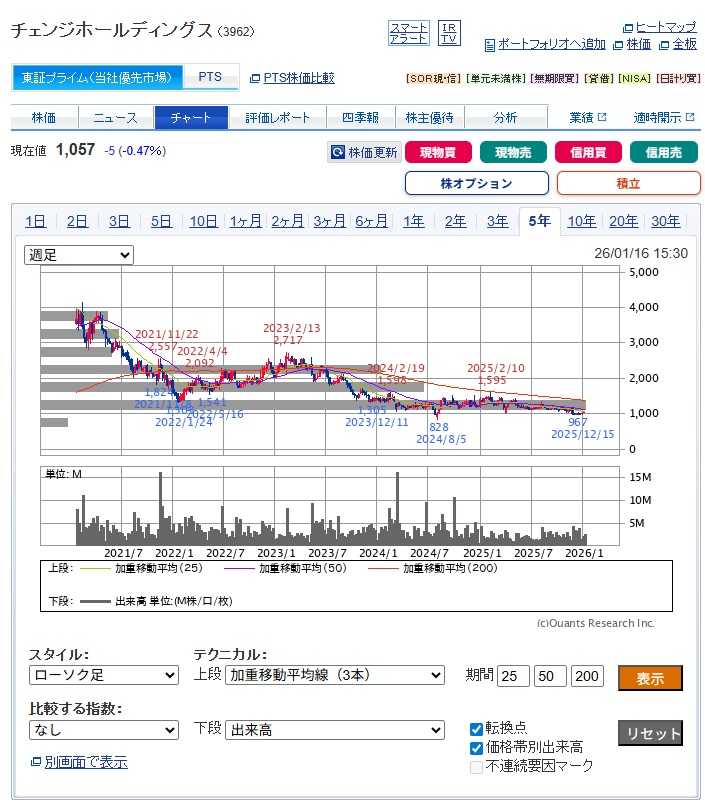
Task: Tap the リセット button
Action: click(650, 733)
